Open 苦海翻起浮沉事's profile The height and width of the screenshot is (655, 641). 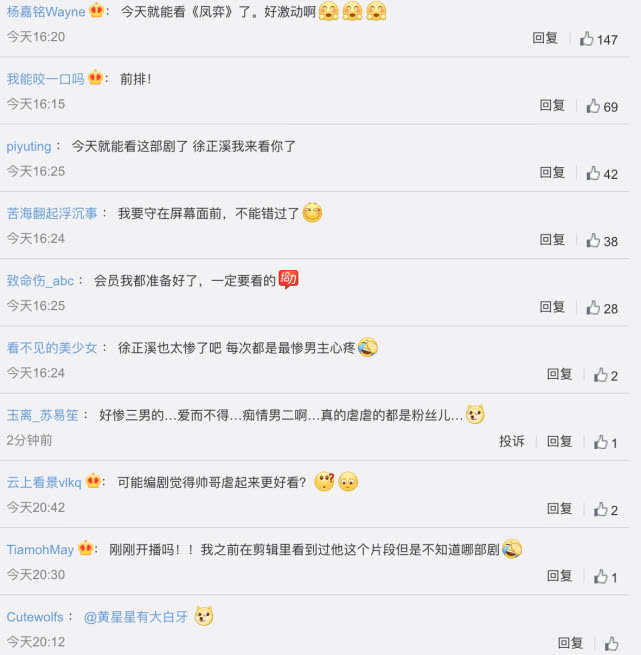pos(52,213)
